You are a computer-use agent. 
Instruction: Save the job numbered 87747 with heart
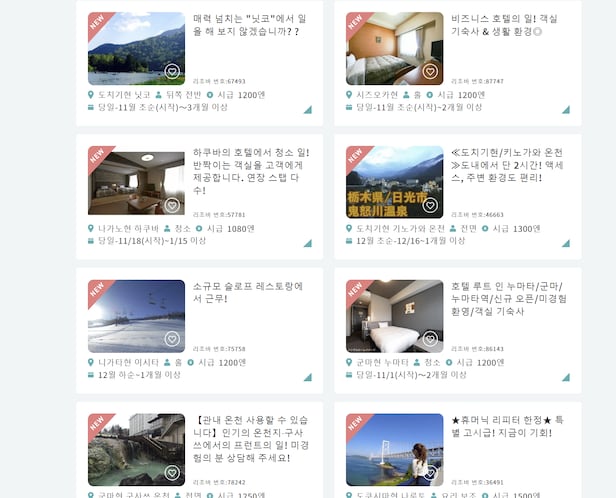coord(430,72)
